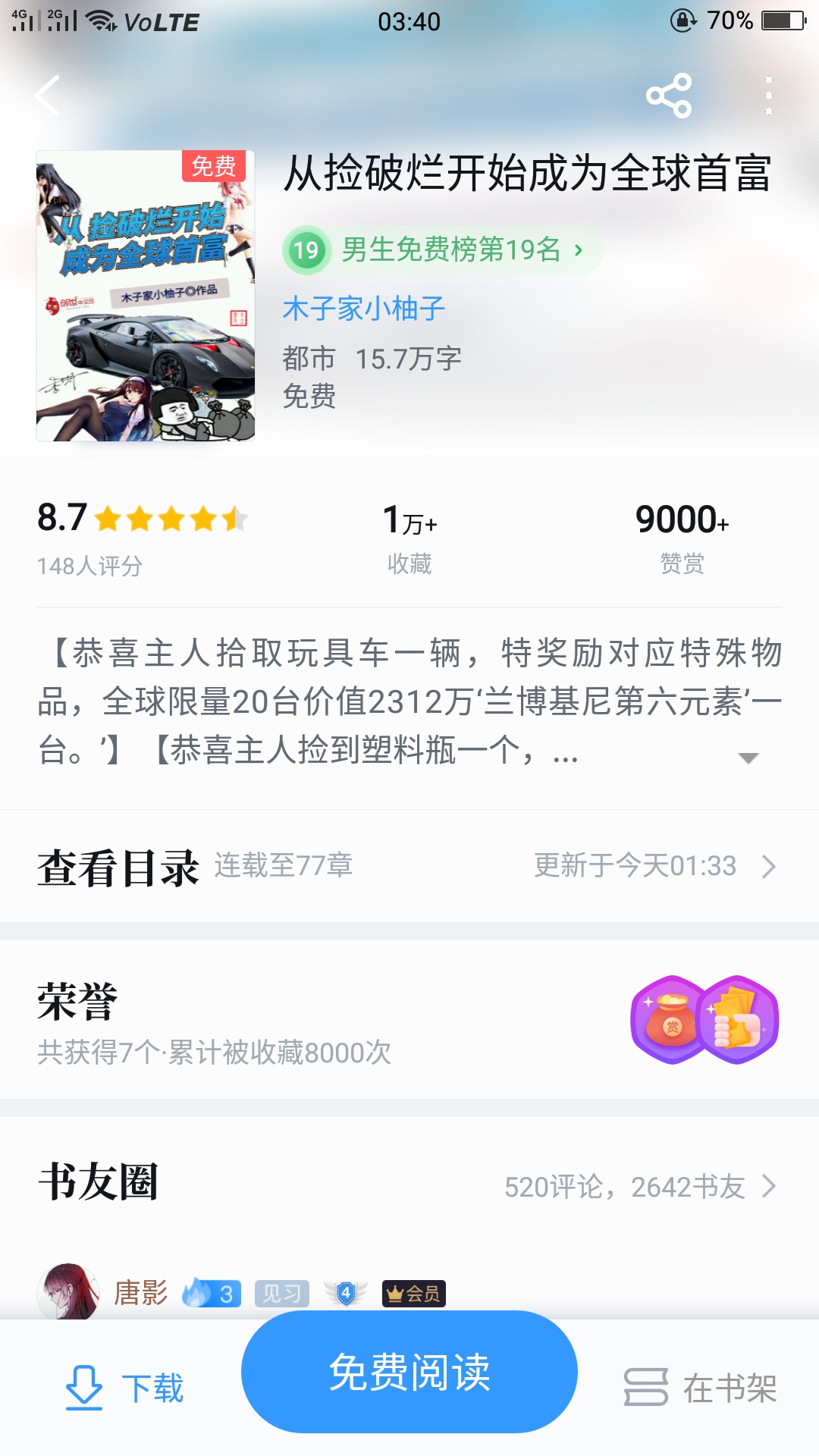This screenshot has width=819, height=1456.
Task: Open the 男生免费榜第19名 ranking chip
Action: coord(442,249)
